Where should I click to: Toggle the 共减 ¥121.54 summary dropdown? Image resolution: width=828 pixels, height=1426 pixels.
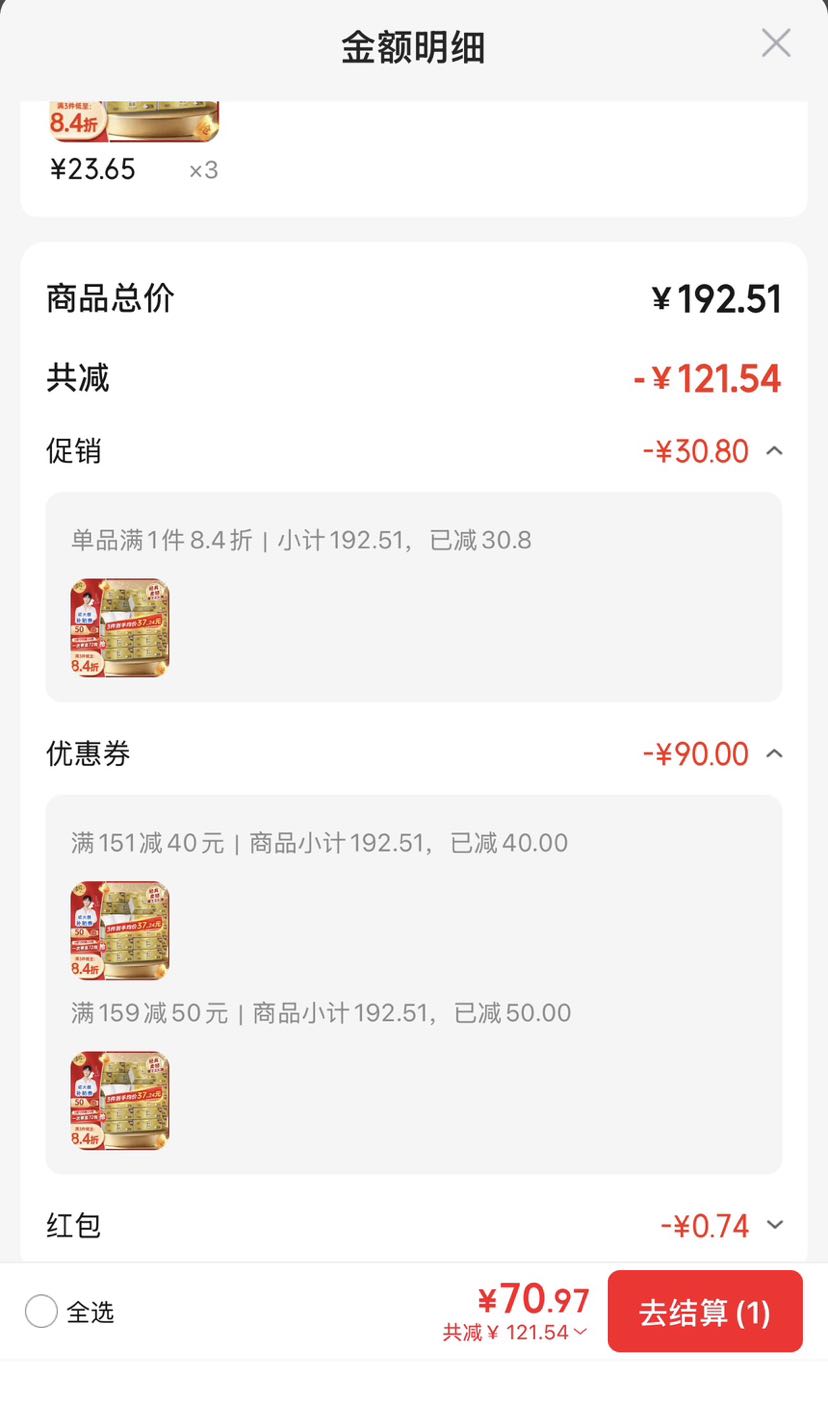pyautogui.click(x=515, y=1332)
